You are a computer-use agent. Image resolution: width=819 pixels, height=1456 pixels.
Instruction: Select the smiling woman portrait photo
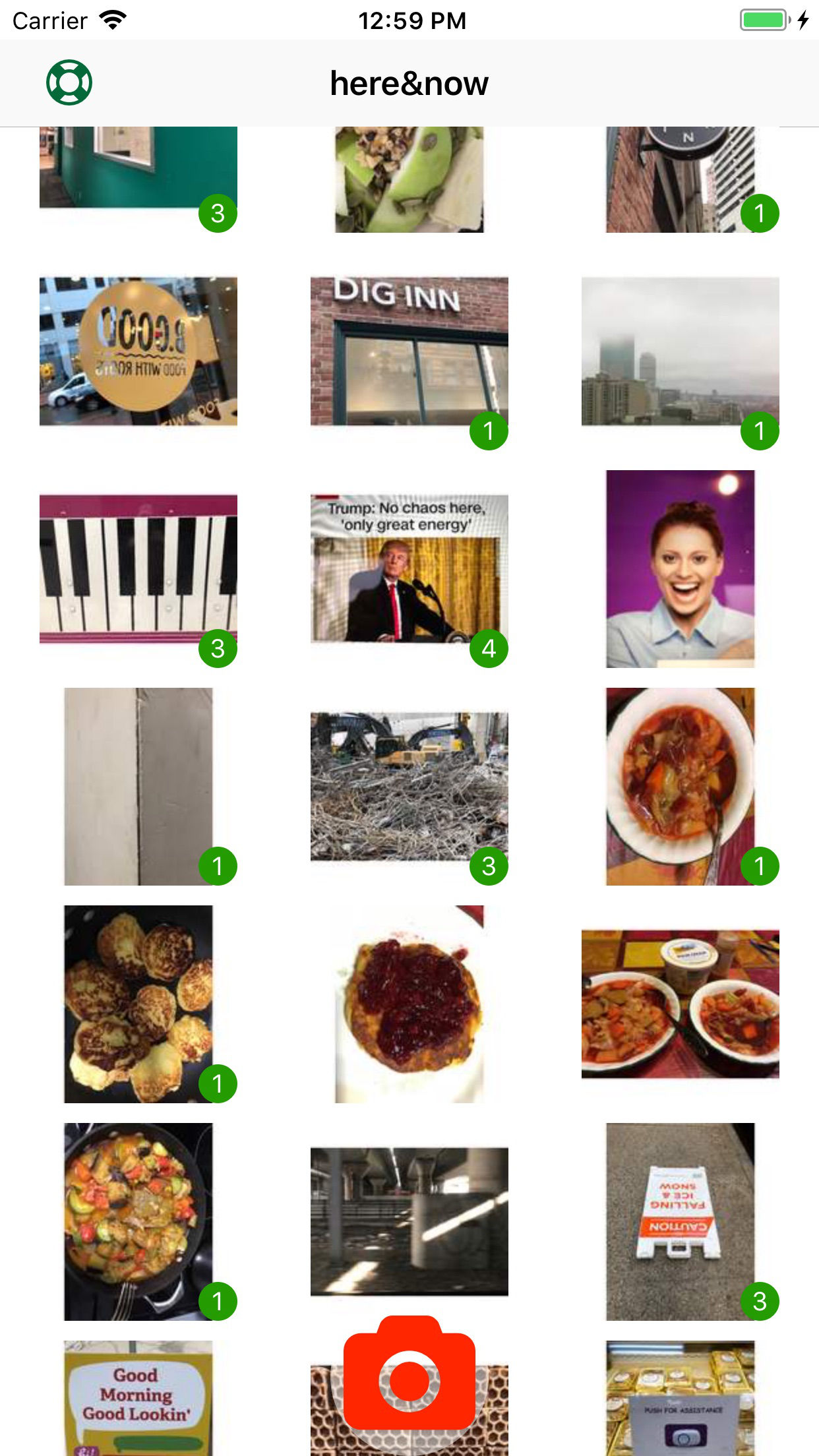click(x=680, y=568)
